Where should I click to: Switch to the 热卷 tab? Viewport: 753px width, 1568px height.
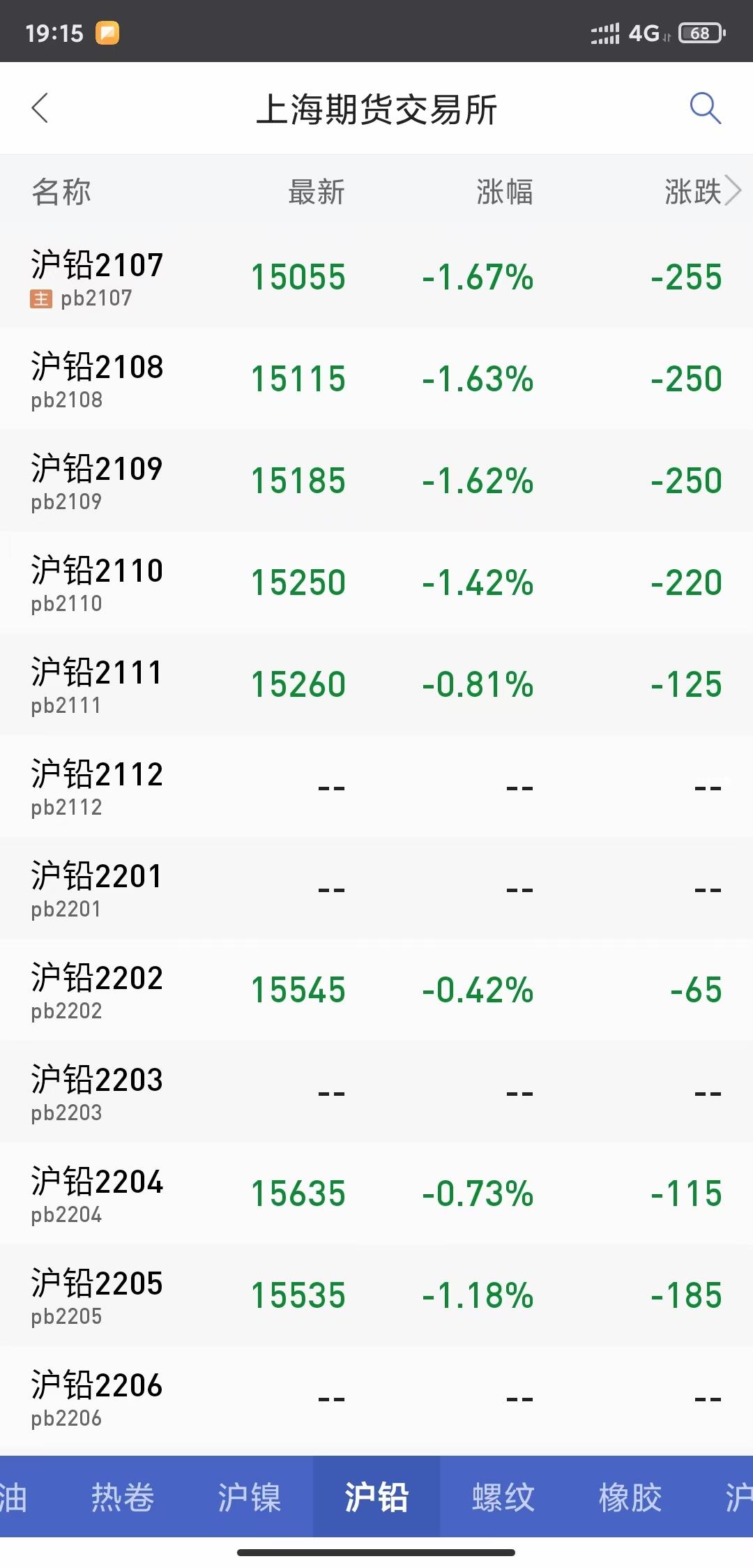tap(123, 1497)
